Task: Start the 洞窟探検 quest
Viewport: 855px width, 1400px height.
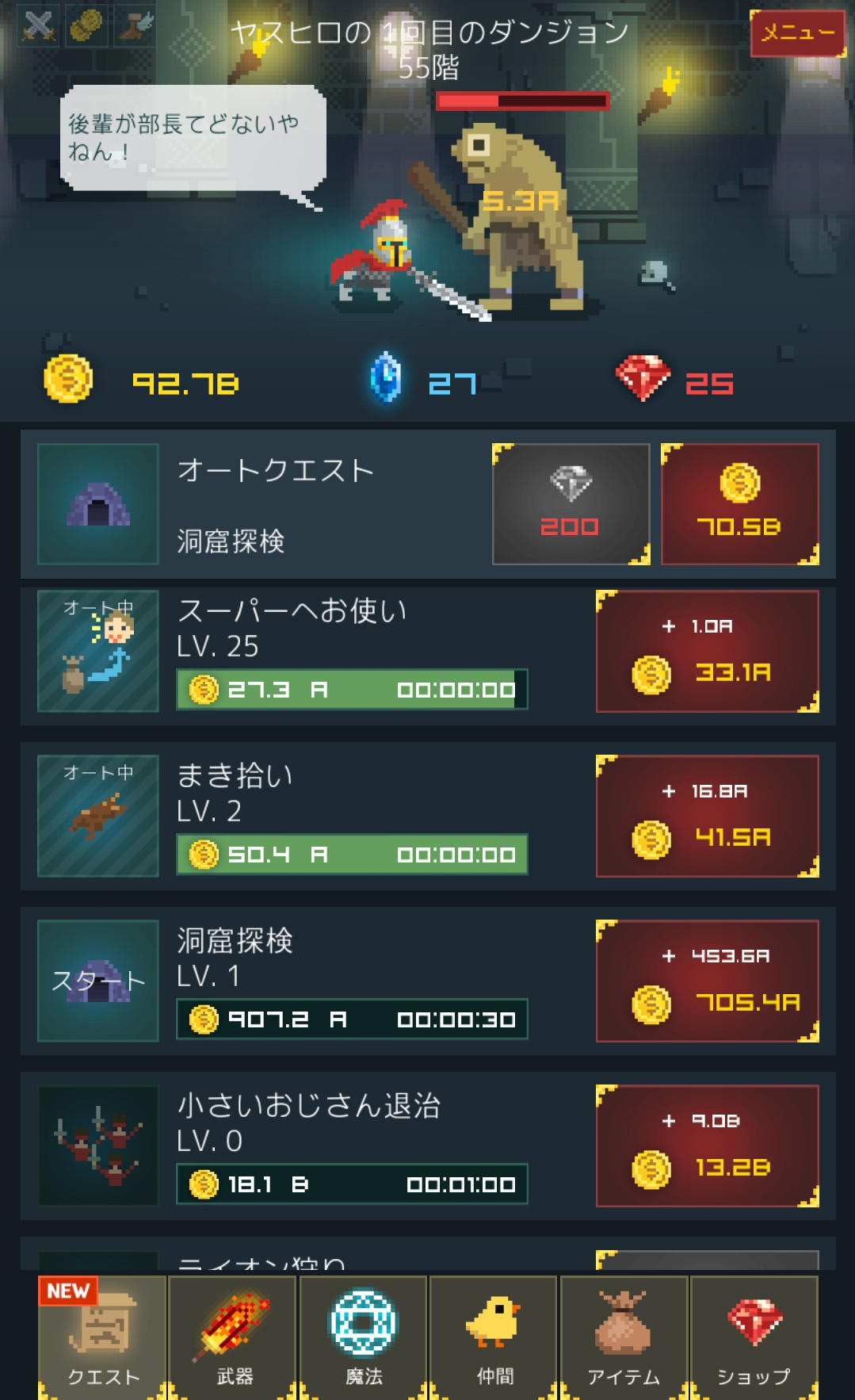Action: pos(98,981)
